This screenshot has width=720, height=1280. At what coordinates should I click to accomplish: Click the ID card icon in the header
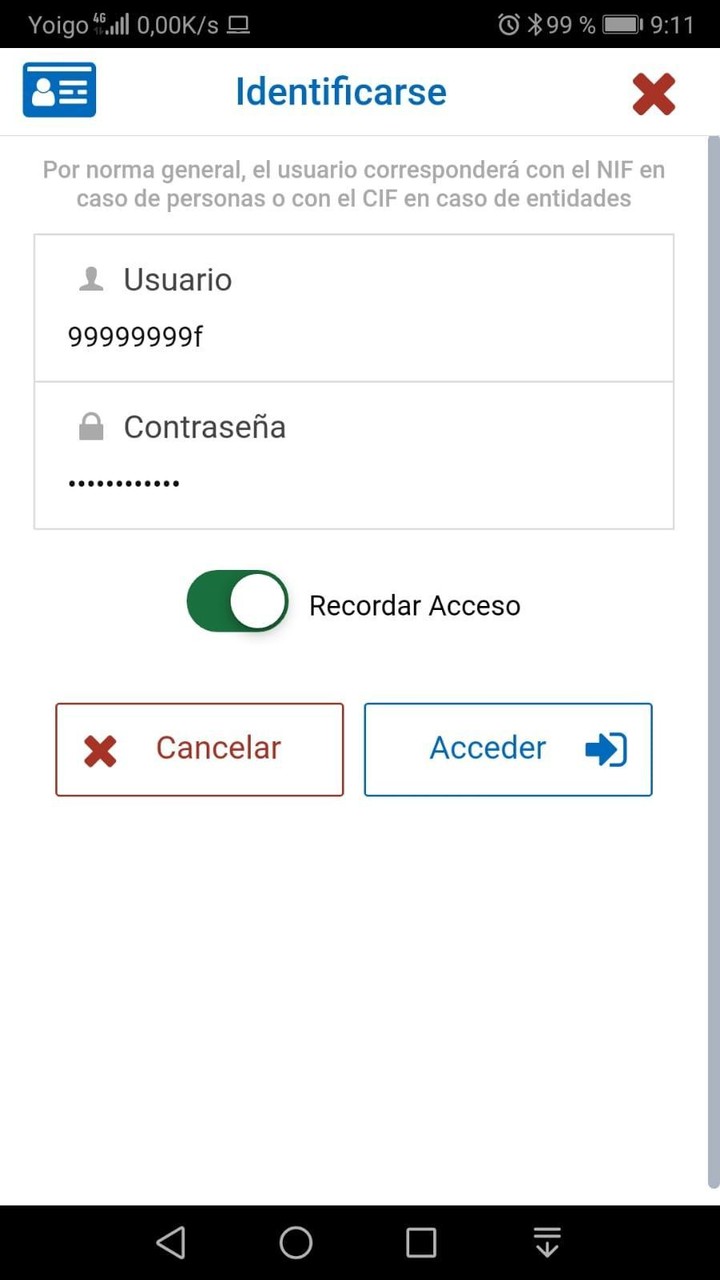coord(58,89)
